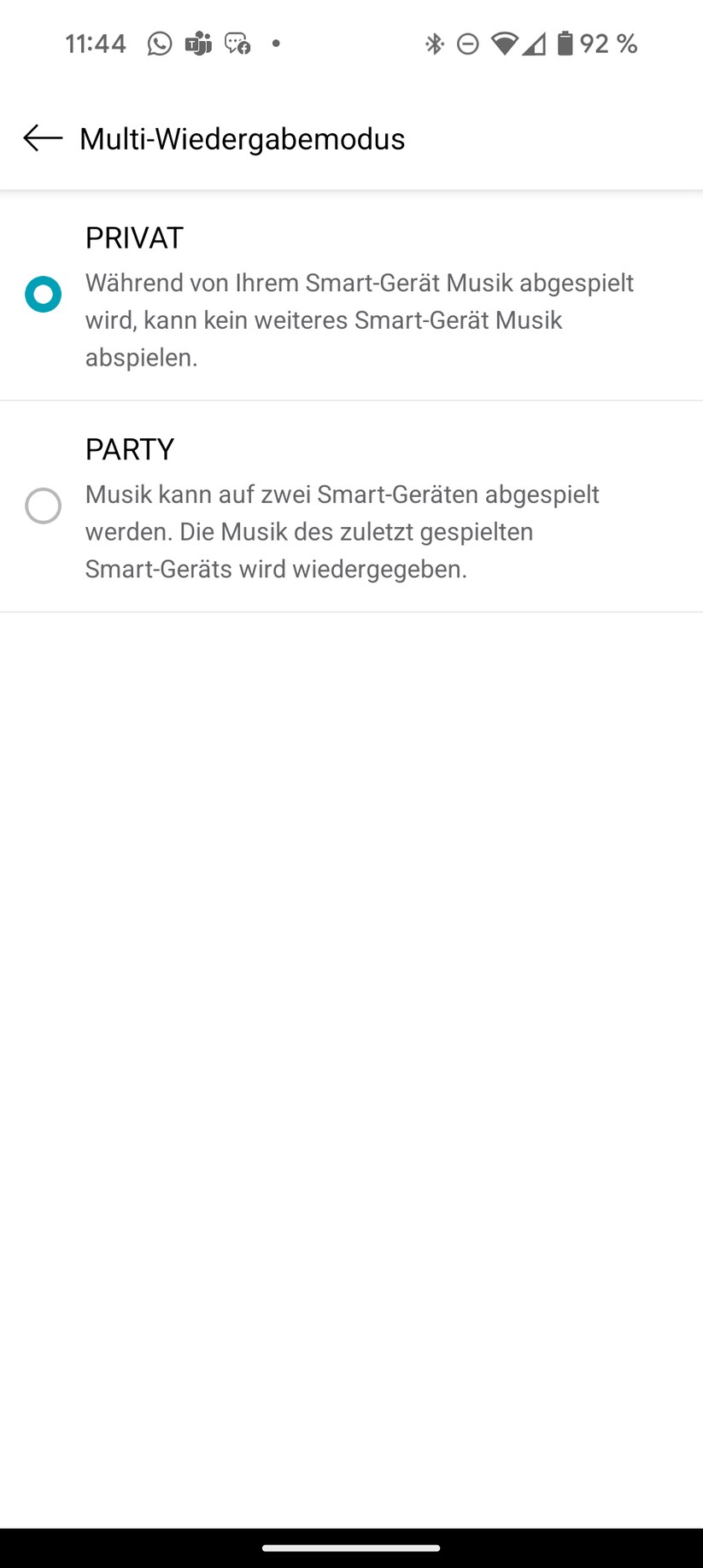This screenshot has height=1568, width=703.
Task: Tap the unfilled PARTY radio circle
Action: point(43,506)
